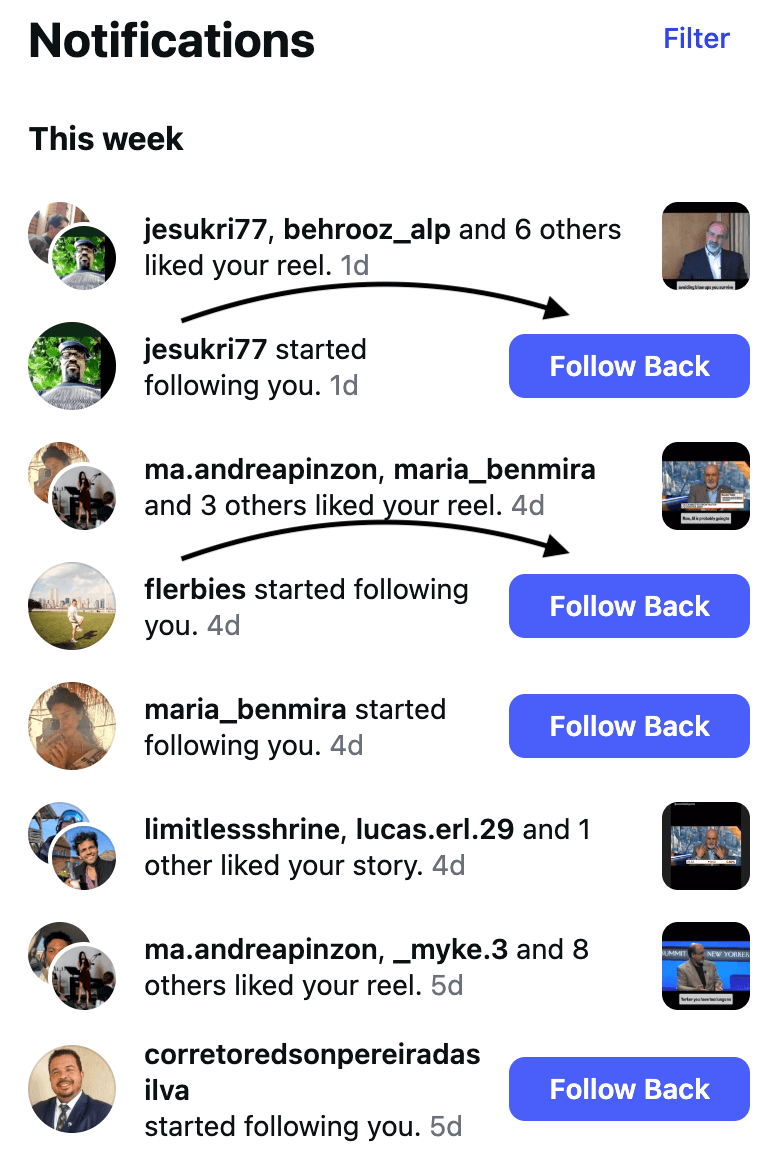
Task: Select the username jesukri77 in the follow notification
Action: tap(205, 349)
